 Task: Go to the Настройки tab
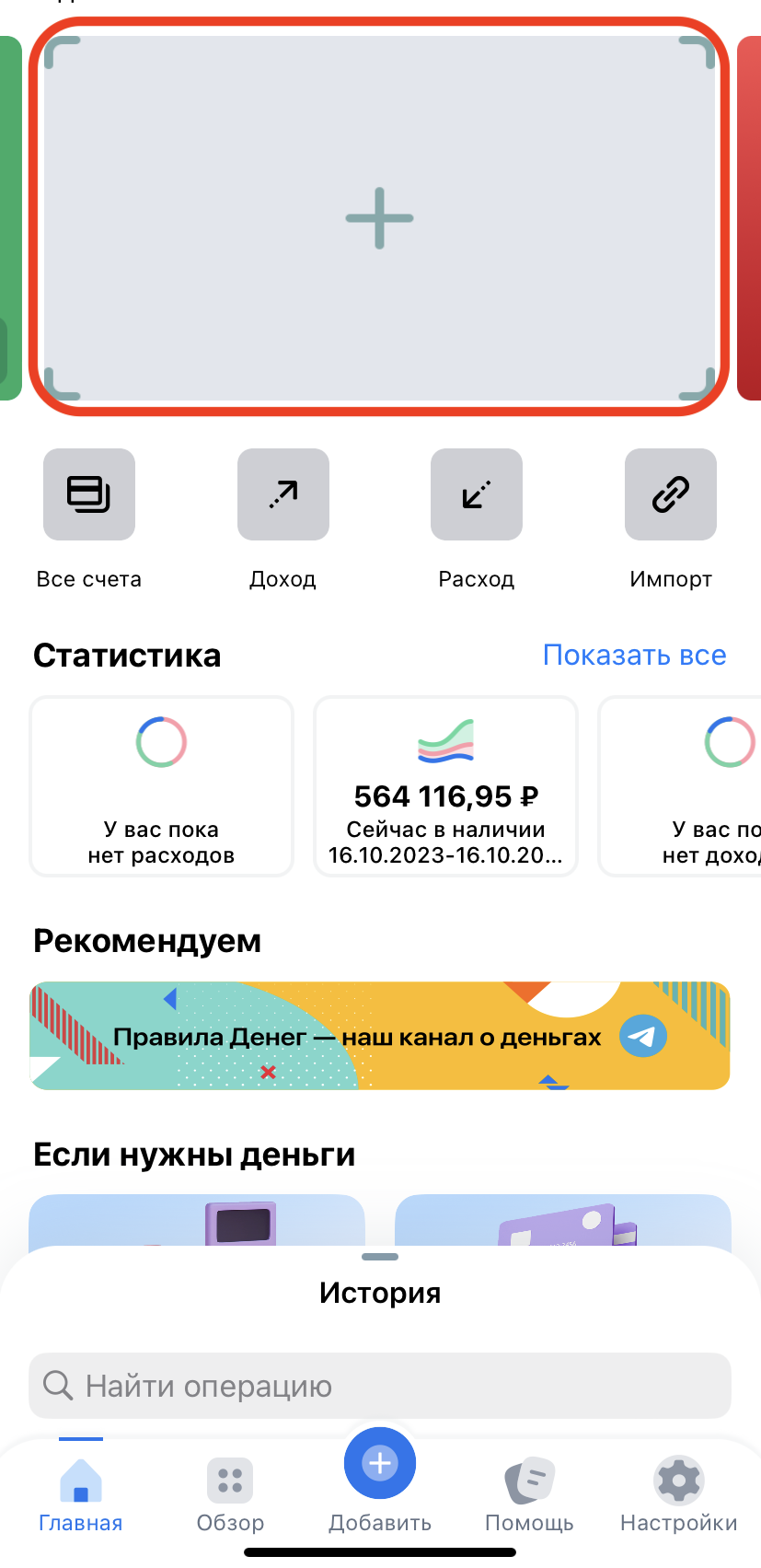(679, 1496)
